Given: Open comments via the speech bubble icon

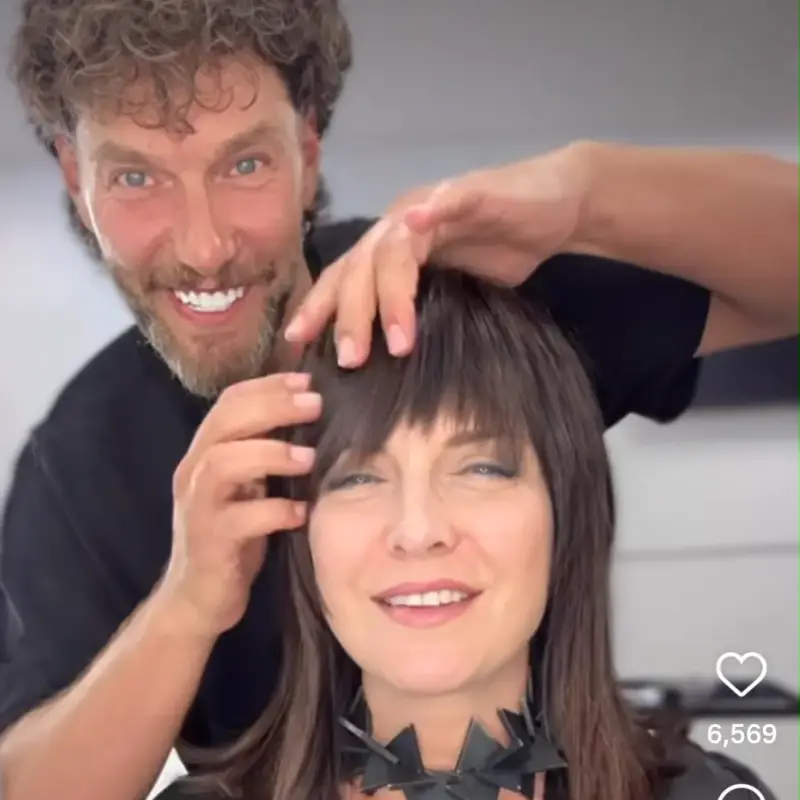Looking at the screenshot, I should [x=741, y=794].
